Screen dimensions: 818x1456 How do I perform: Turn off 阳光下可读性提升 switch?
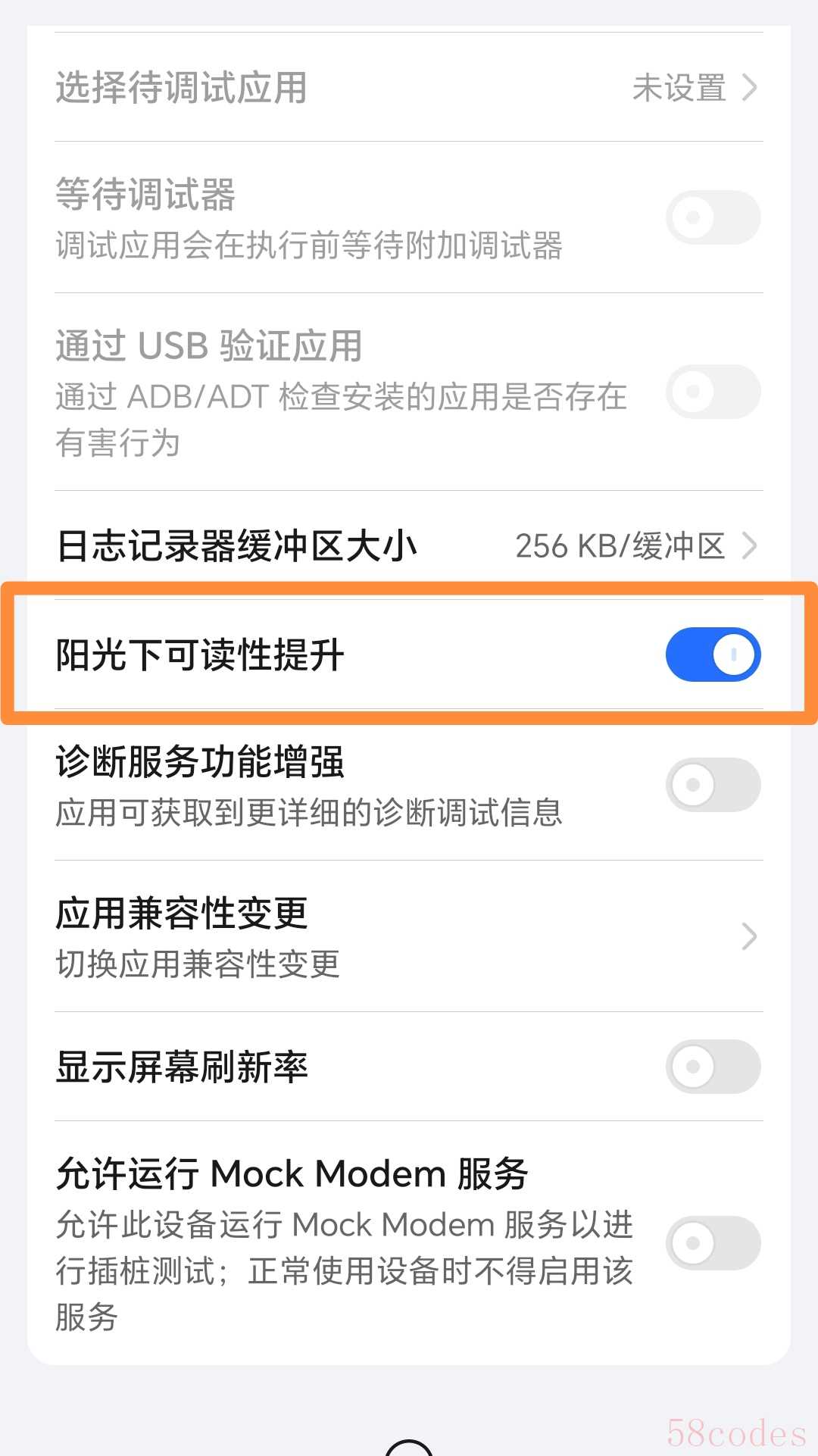(713, 655)
